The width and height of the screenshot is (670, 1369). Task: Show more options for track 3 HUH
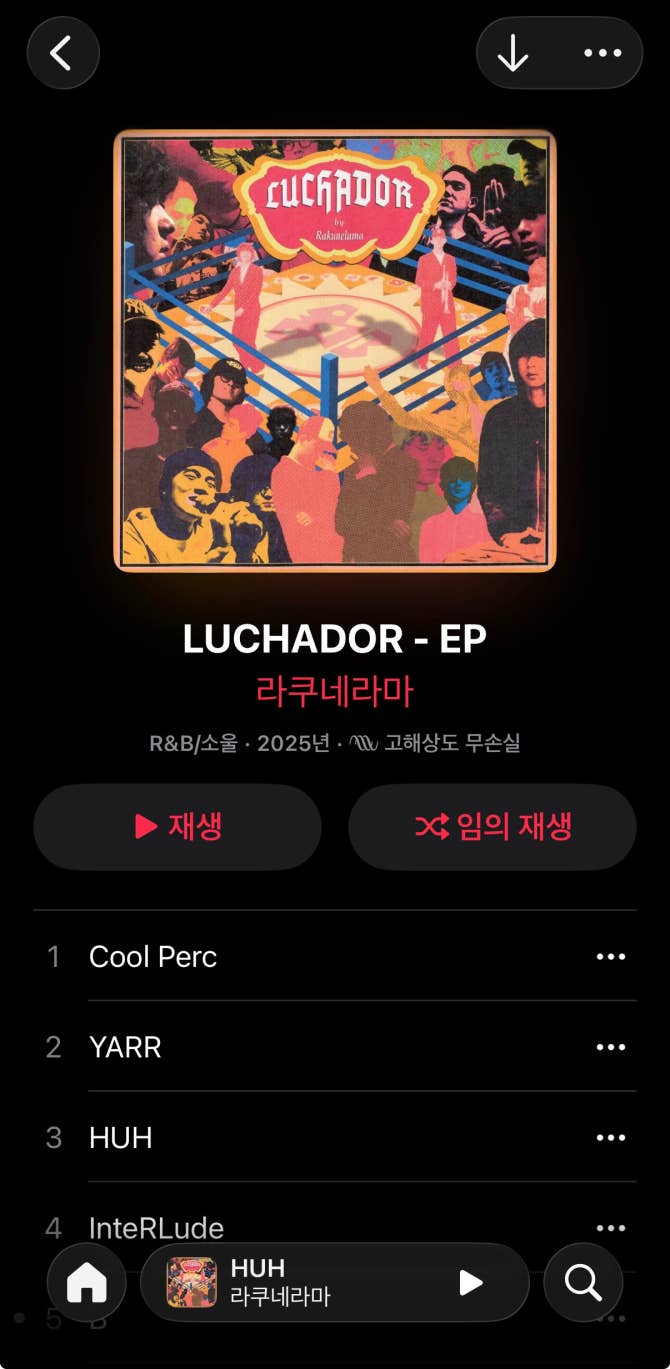tap(610, 1138)
